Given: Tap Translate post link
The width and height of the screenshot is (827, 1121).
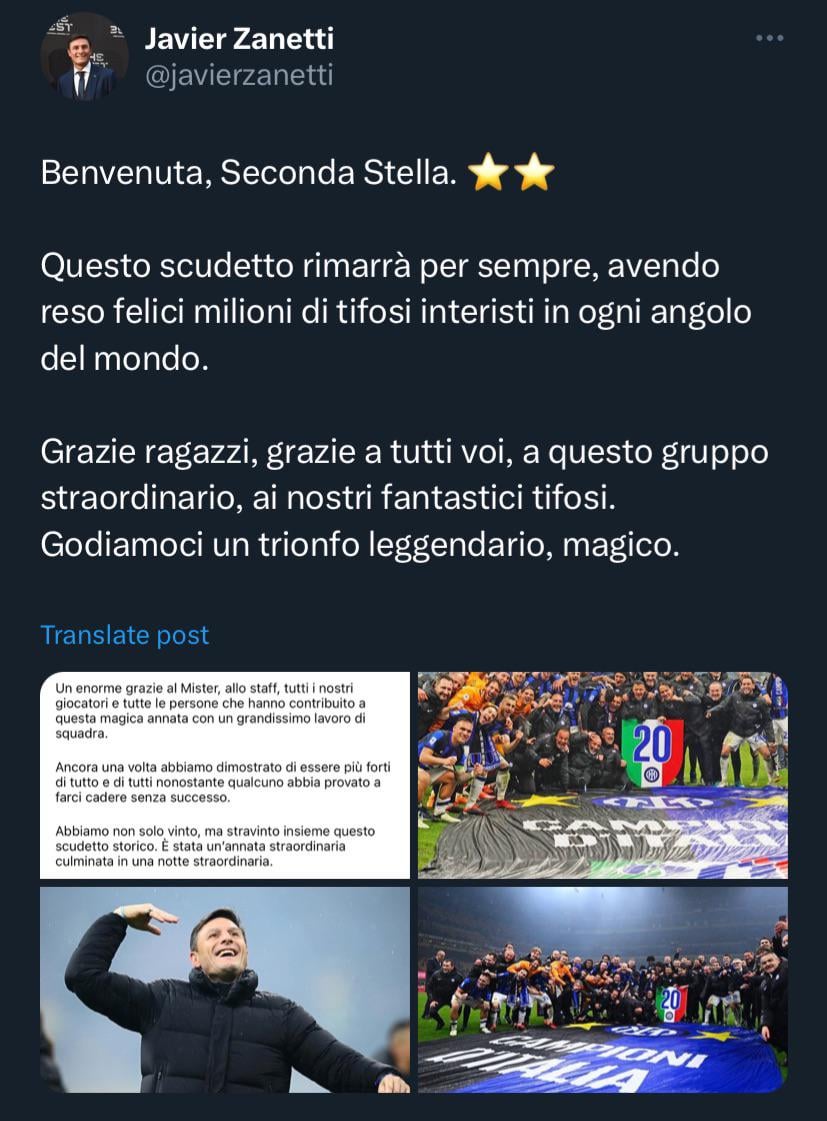Looking at the screenshot, I should click(125, 635).
